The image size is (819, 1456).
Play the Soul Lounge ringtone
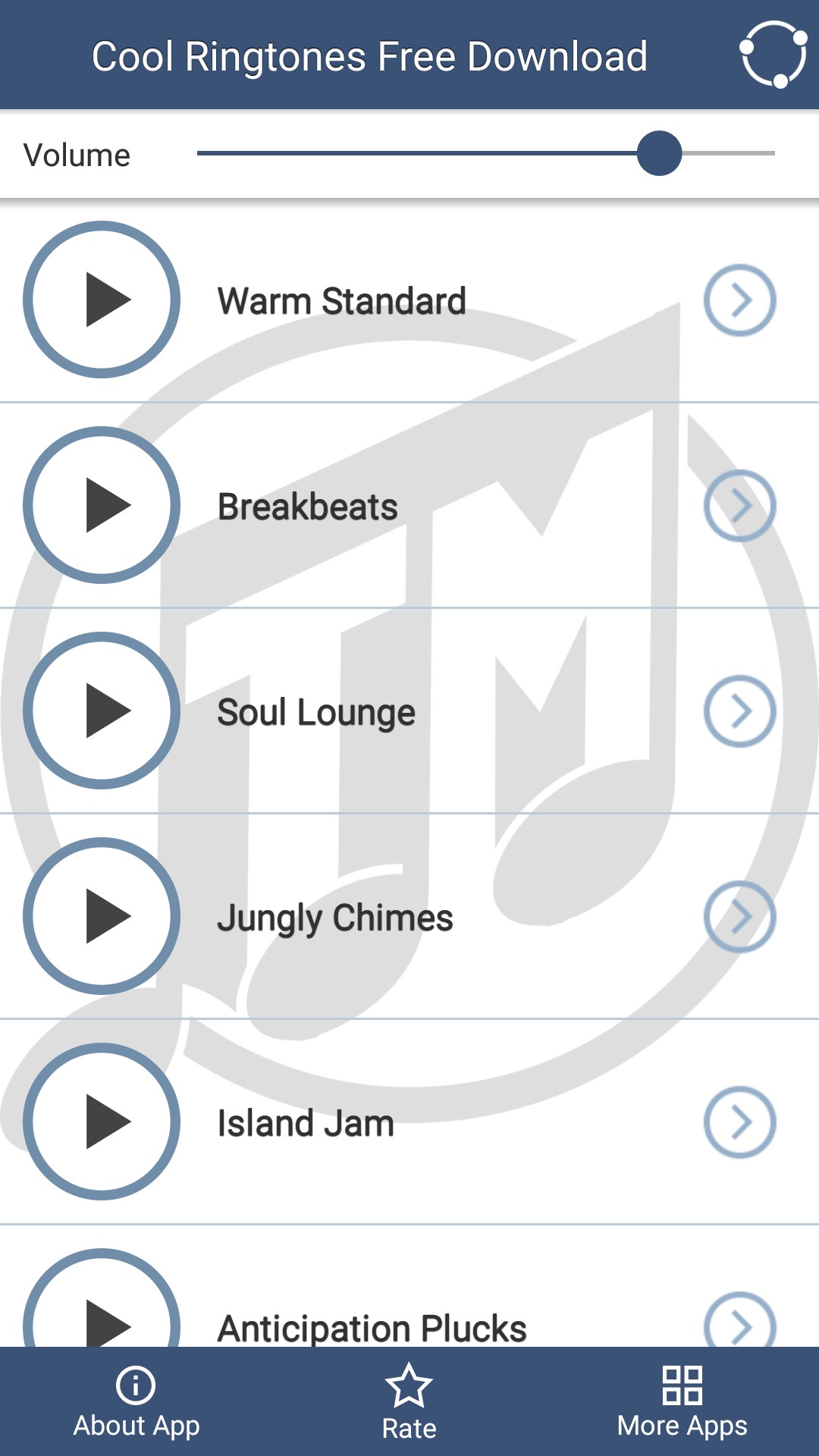click(102, 711)
